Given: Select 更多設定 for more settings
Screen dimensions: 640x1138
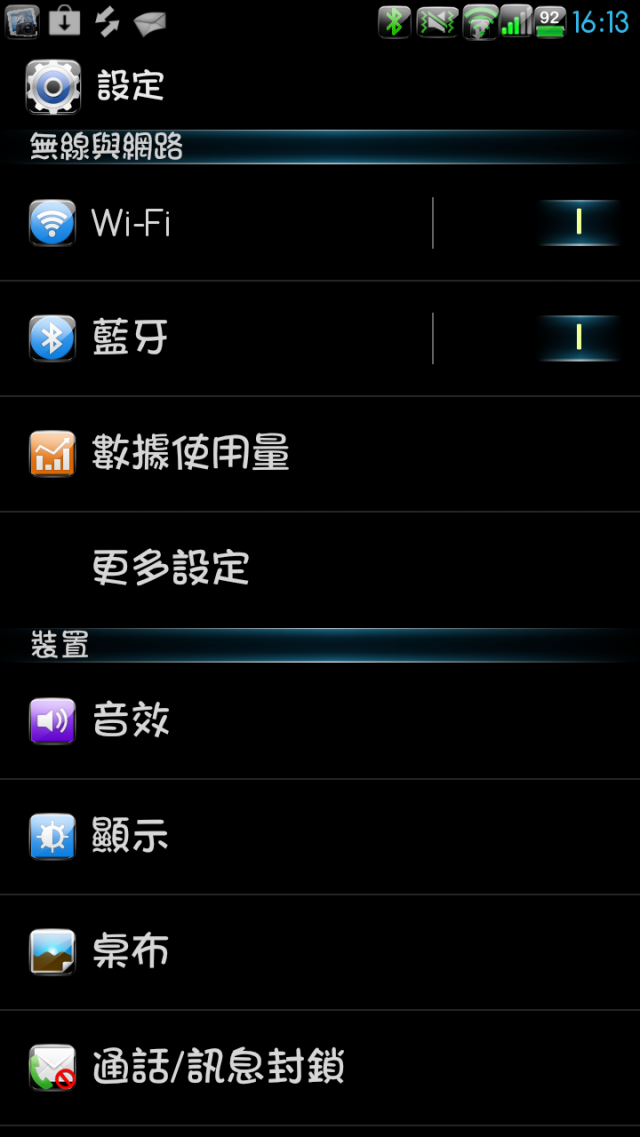Looking at the screenshot, I should click(x=170, y=568).
